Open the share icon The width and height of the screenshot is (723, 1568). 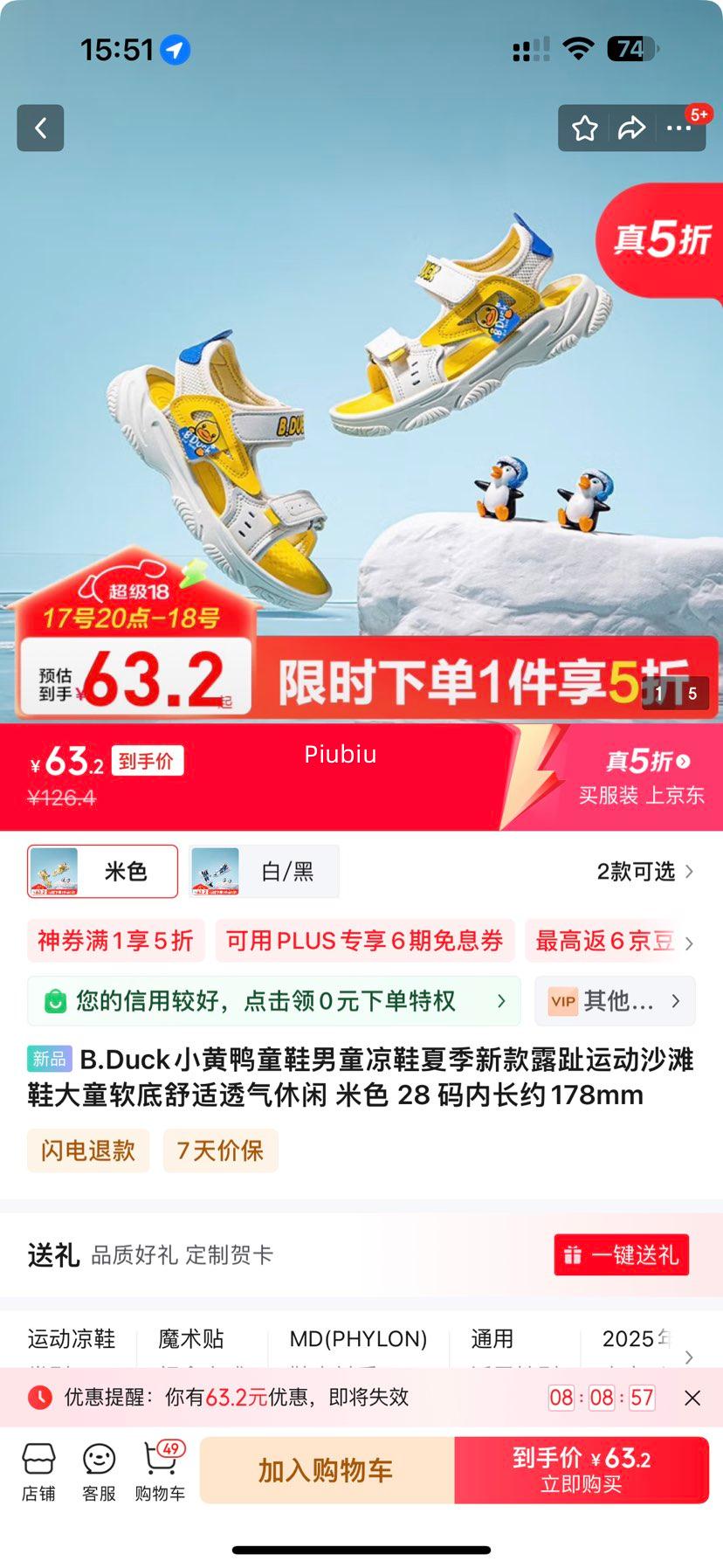click(630, 128)
